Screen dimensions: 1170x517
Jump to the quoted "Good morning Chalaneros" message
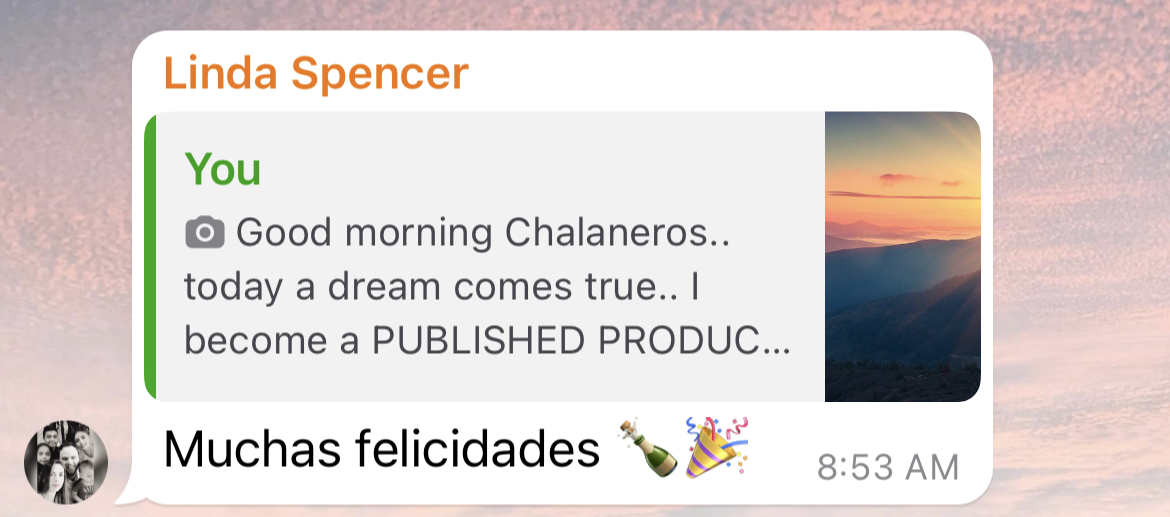[487, 258]
